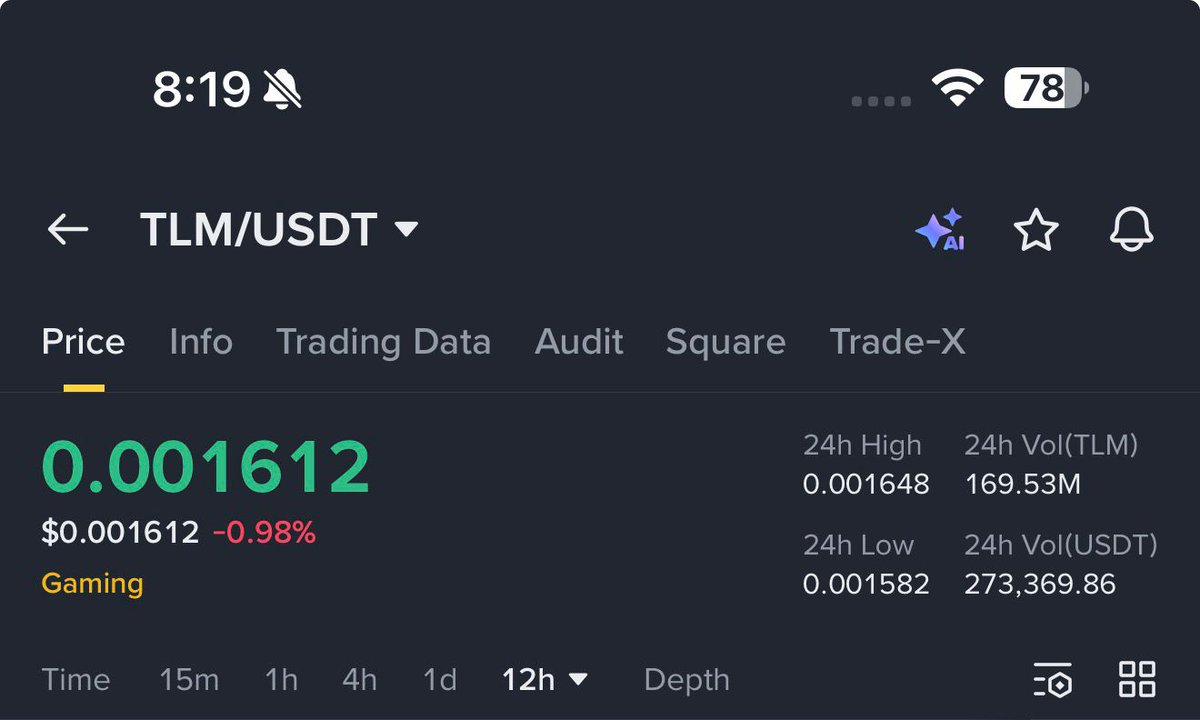
Task: Choose the 4h chart interval
Action: pos(359,680)
